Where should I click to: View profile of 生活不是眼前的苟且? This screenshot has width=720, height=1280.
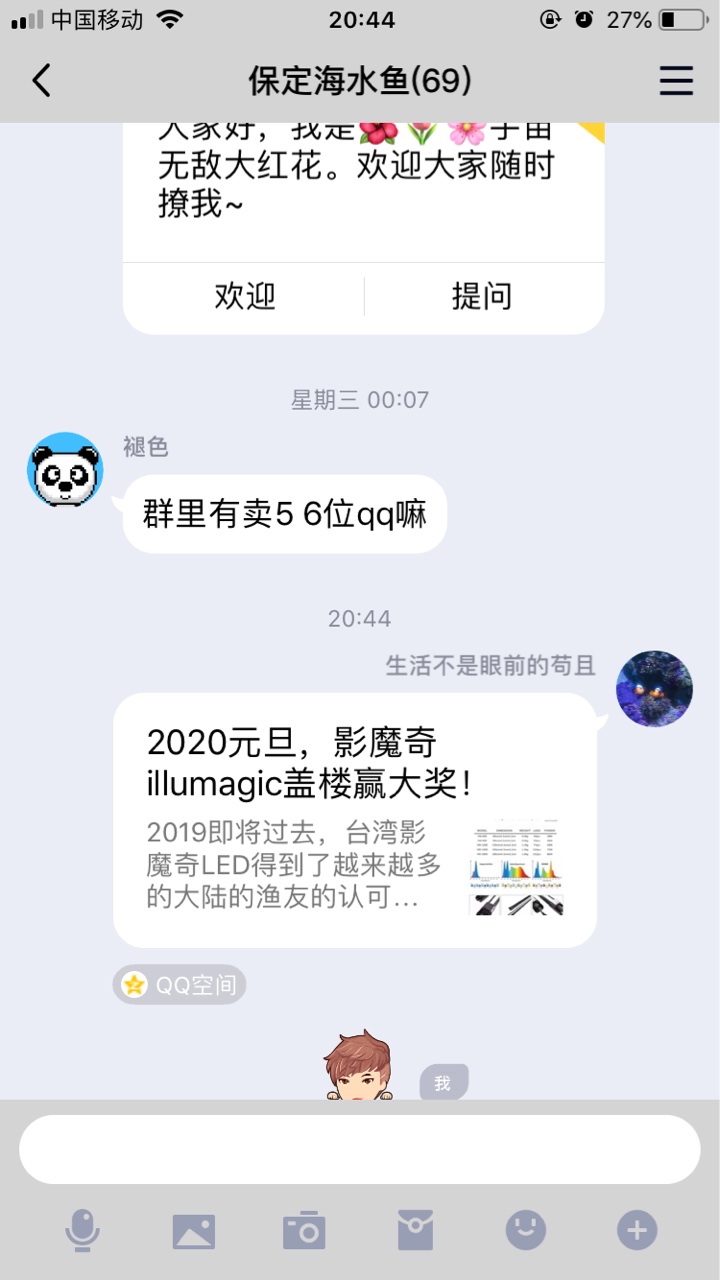[654, 688]
